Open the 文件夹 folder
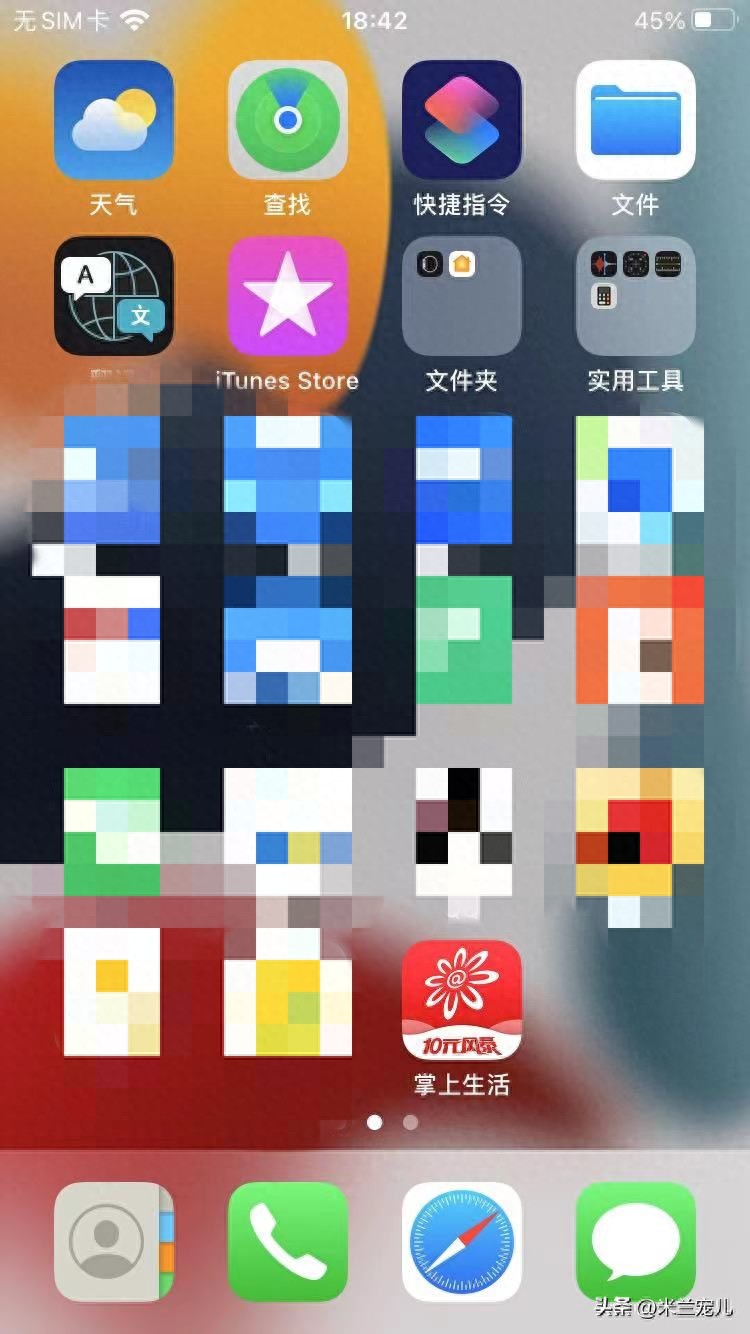 (462, 296)
